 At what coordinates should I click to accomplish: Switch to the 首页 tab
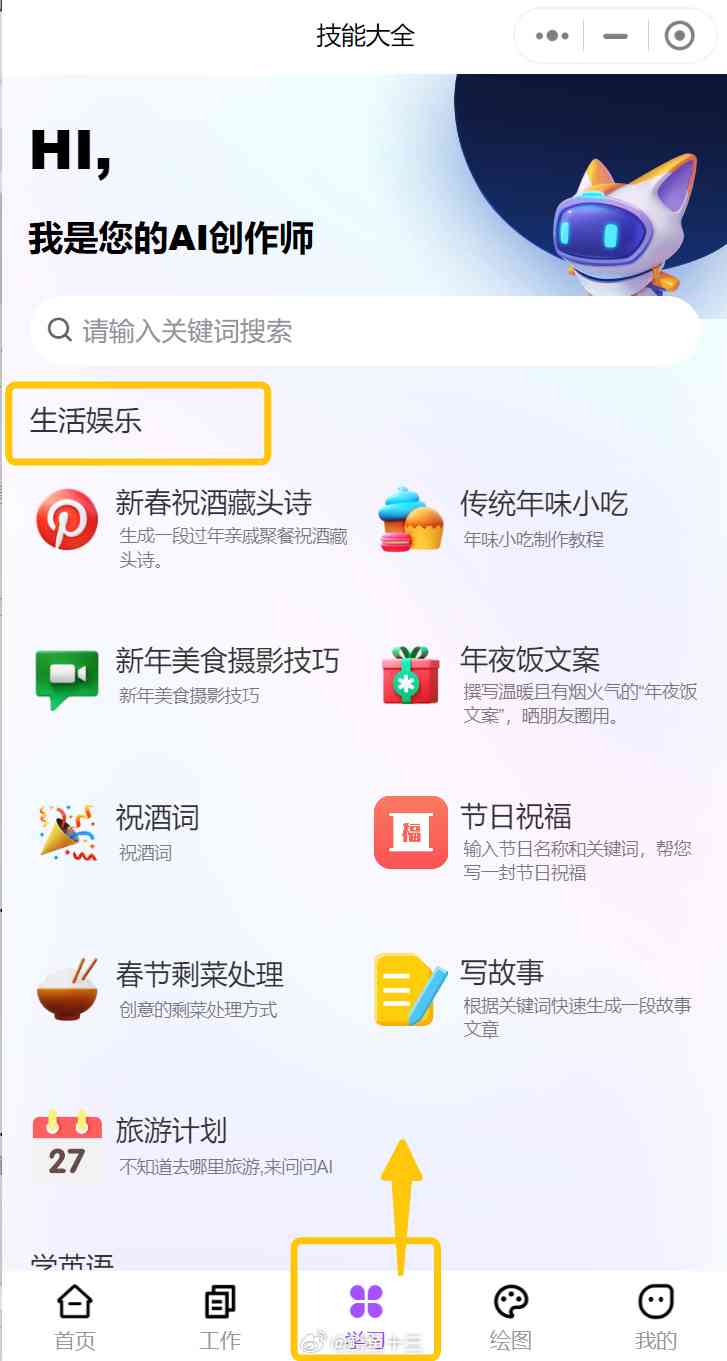[75, 1317]
